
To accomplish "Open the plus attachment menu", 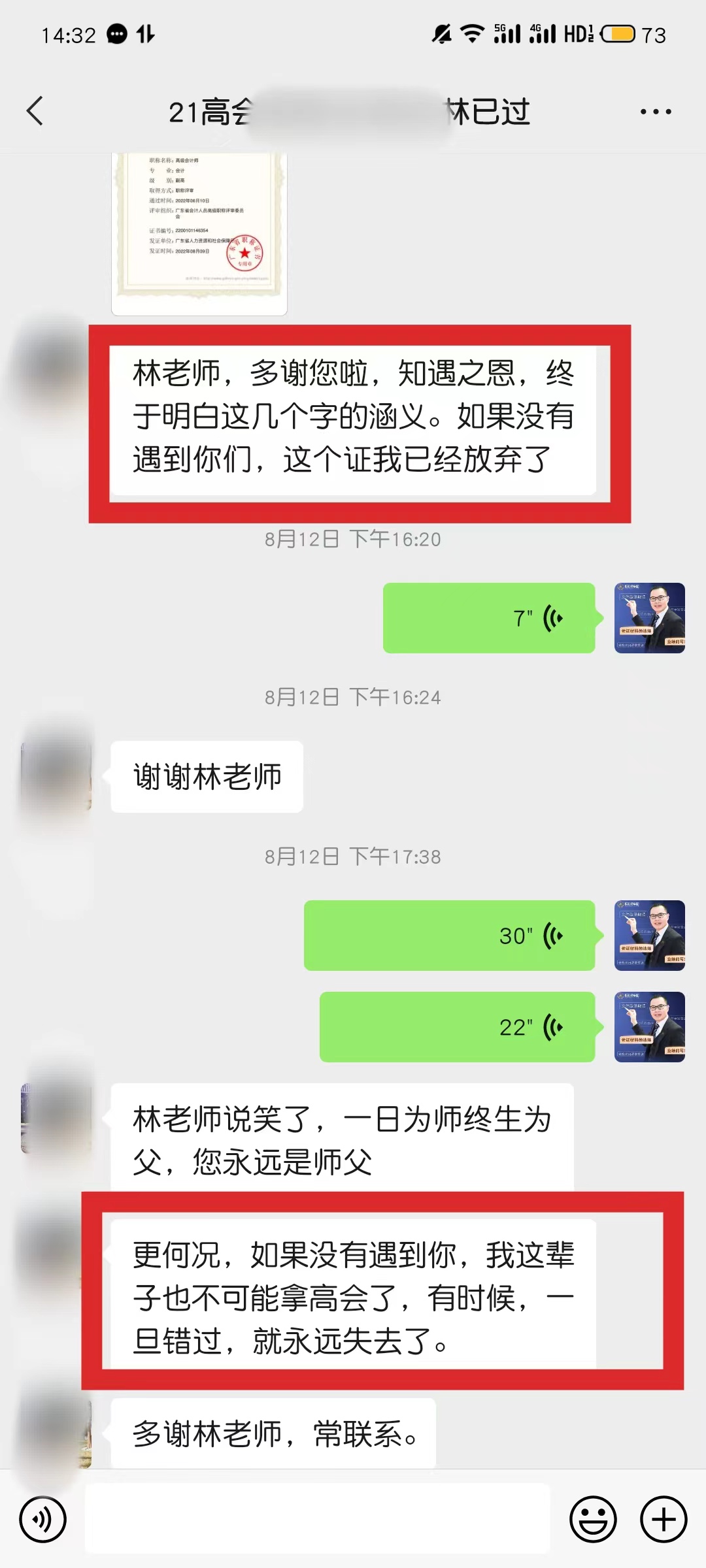I will 663,1519.
